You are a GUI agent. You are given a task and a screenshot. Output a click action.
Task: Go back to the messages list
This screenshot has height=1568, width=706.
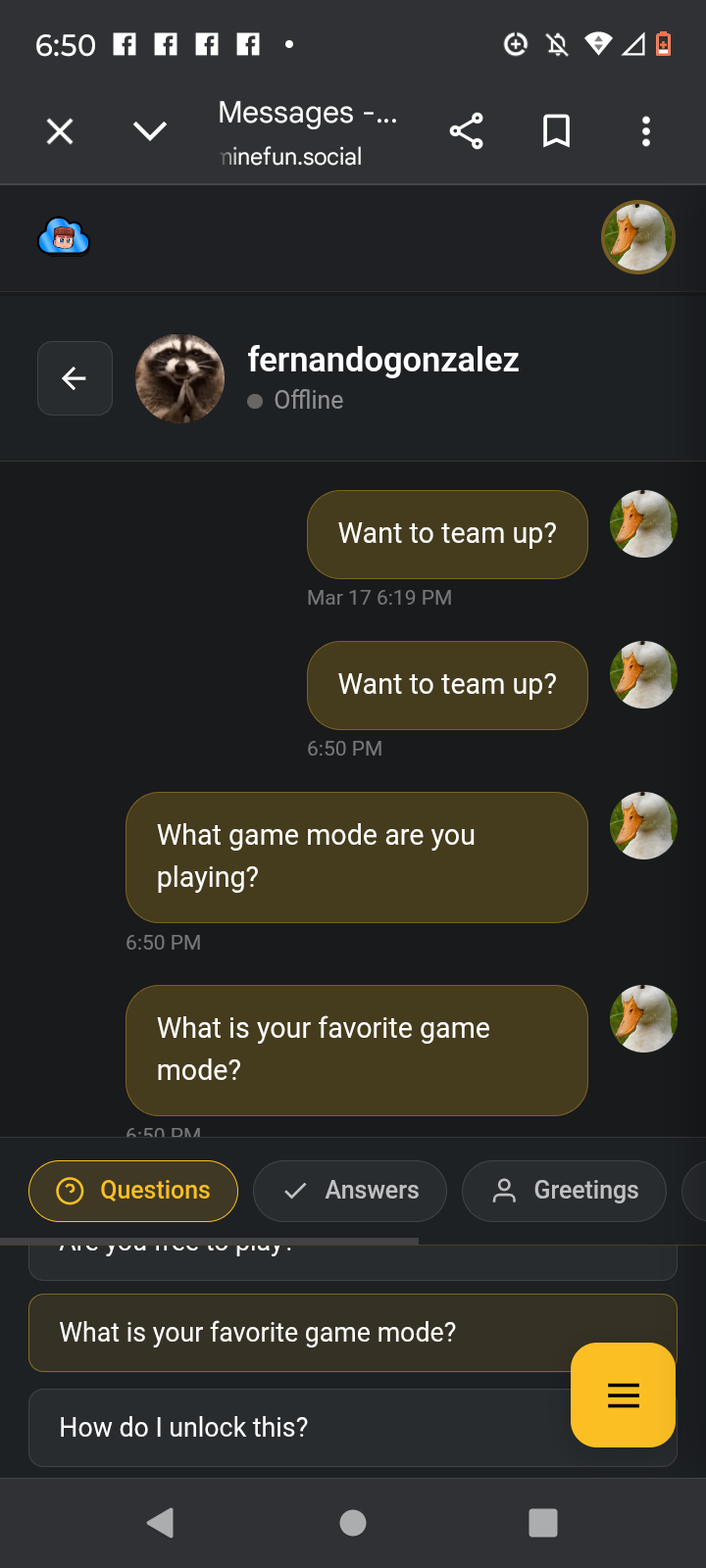pyautogui.click(x=75, y=378)
